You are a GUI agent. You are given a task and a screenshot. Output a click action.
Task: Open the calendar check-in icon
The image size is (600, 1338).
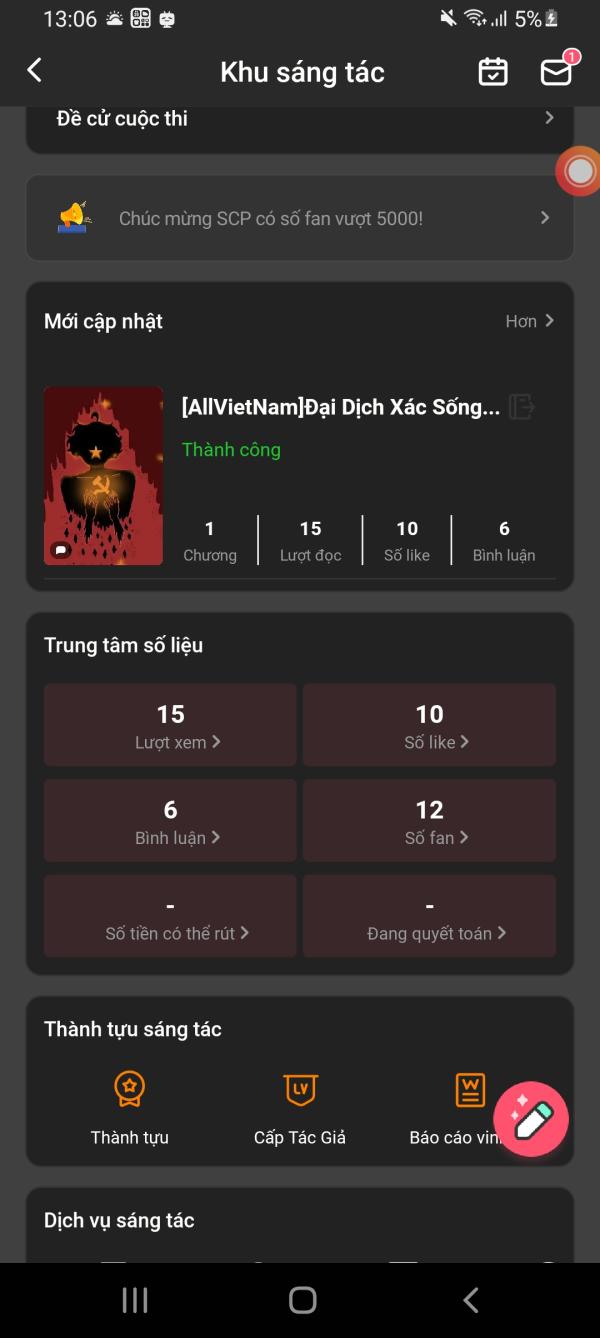click(x=493, y=72)
